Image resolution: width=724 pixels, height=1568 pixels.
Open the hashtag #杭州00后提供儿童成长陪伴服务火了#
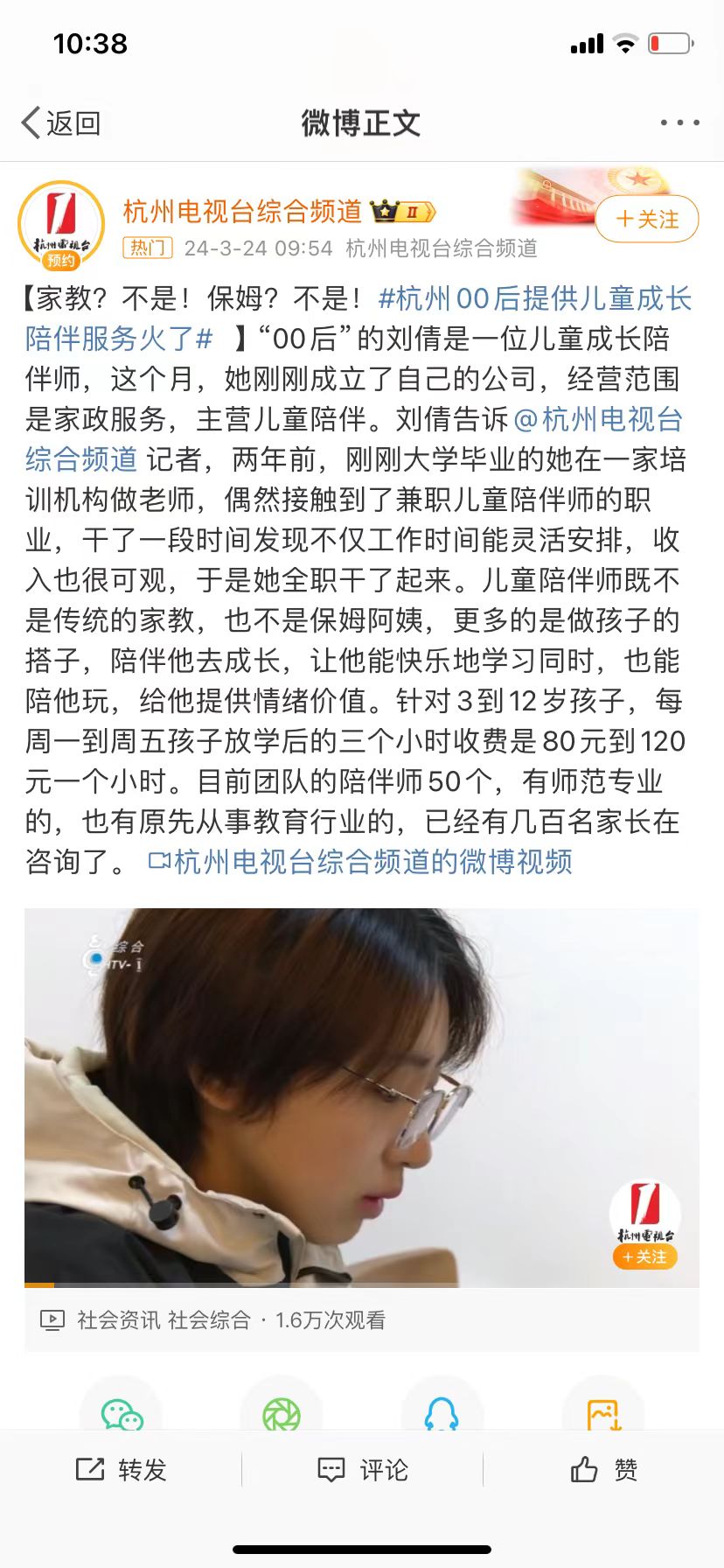click(359, 318)
